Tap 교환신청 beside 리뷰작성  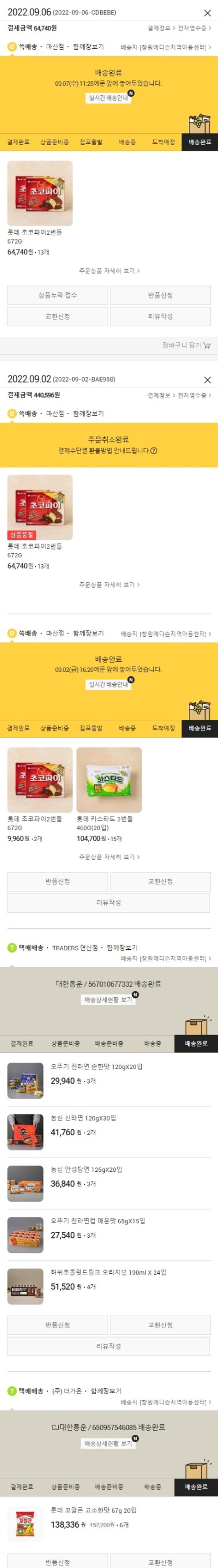click(57, 316)
